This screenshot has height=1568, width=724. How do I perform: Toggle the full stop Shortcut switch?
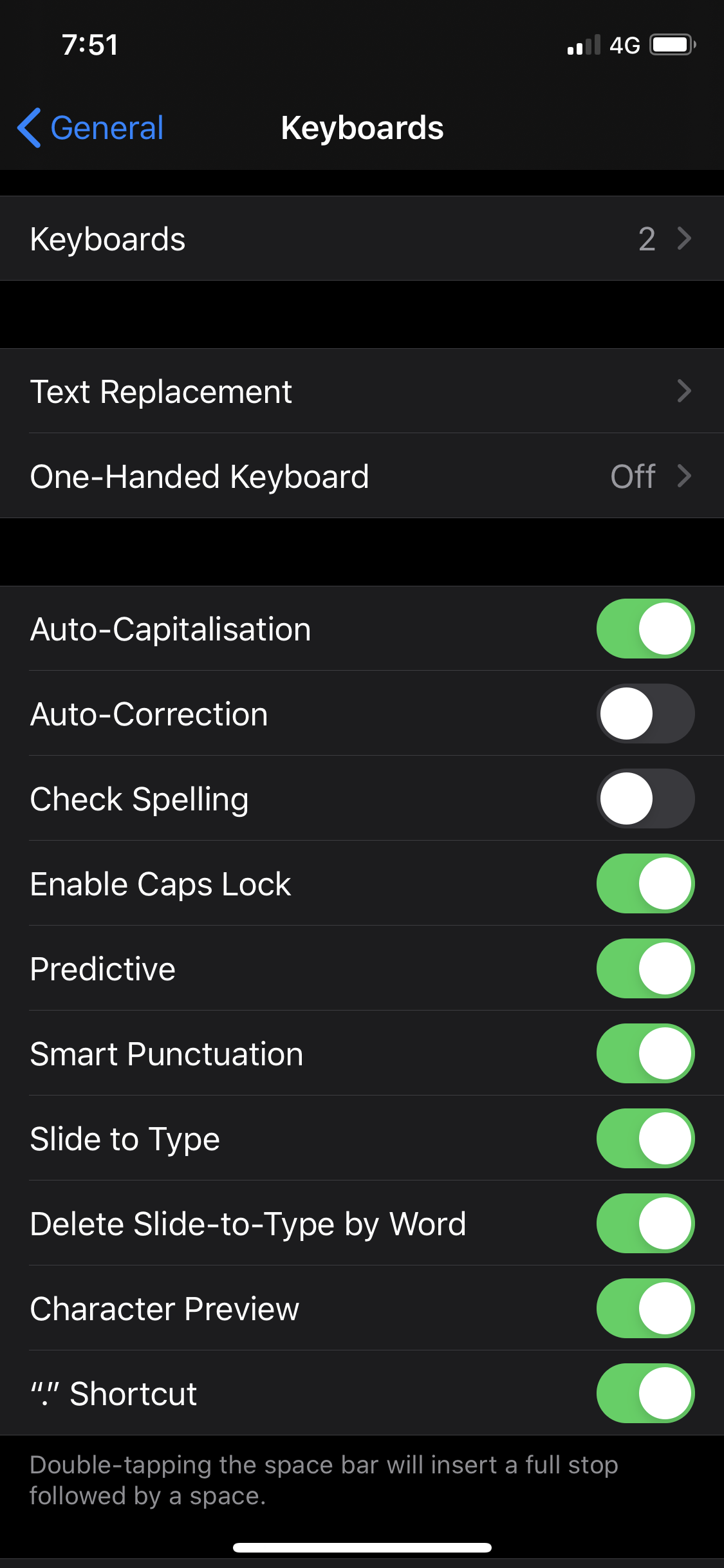pyautogui.click(x=645, y=1394)
